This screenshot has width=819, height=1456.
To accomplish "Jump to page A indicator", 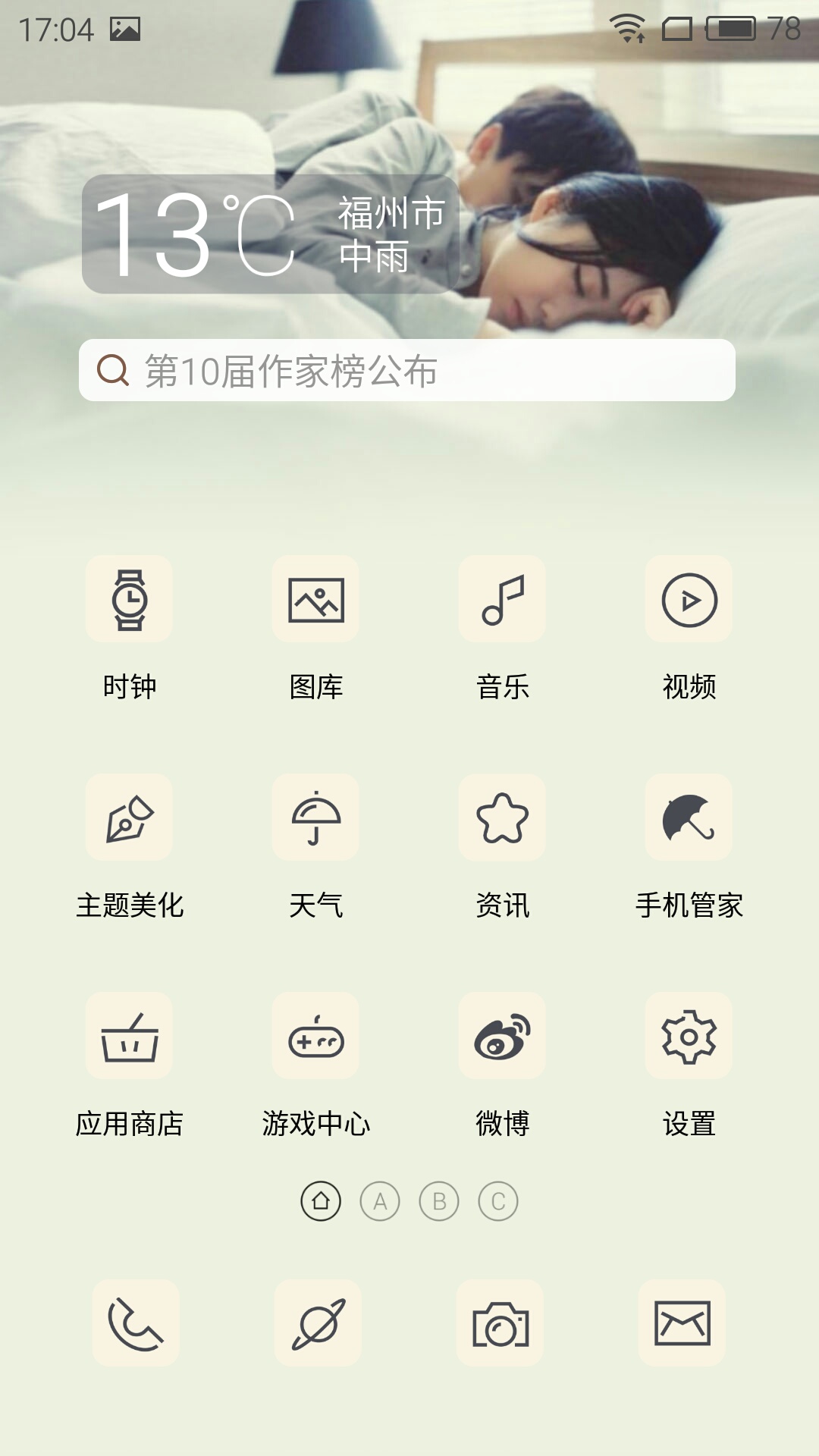I will coord(380,1201).
